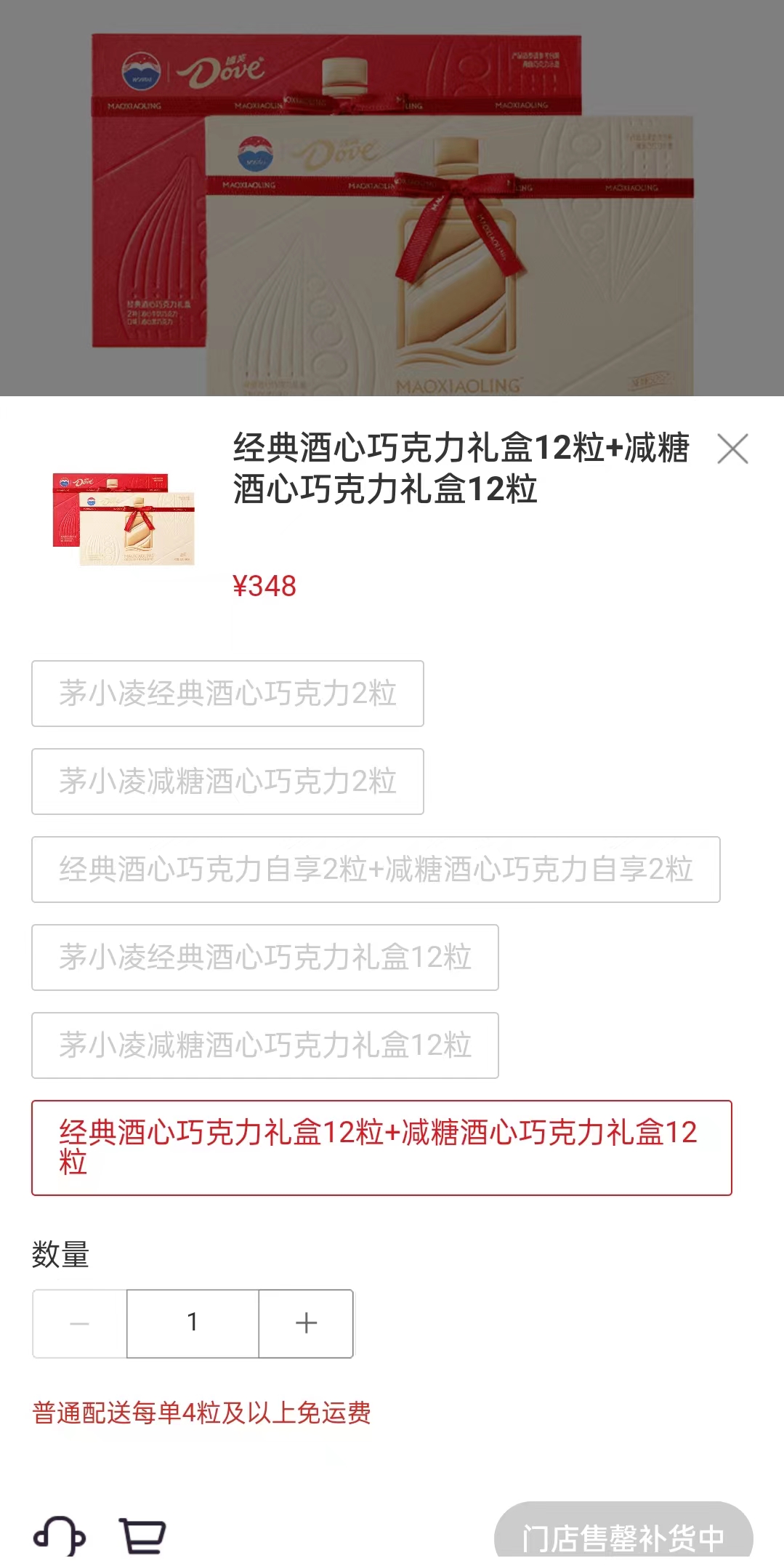This screenshot has height=1566, width=784.
Task: Select 茅小凌减糖酒心巧克力2粒 option
Action: pos(227,782)
